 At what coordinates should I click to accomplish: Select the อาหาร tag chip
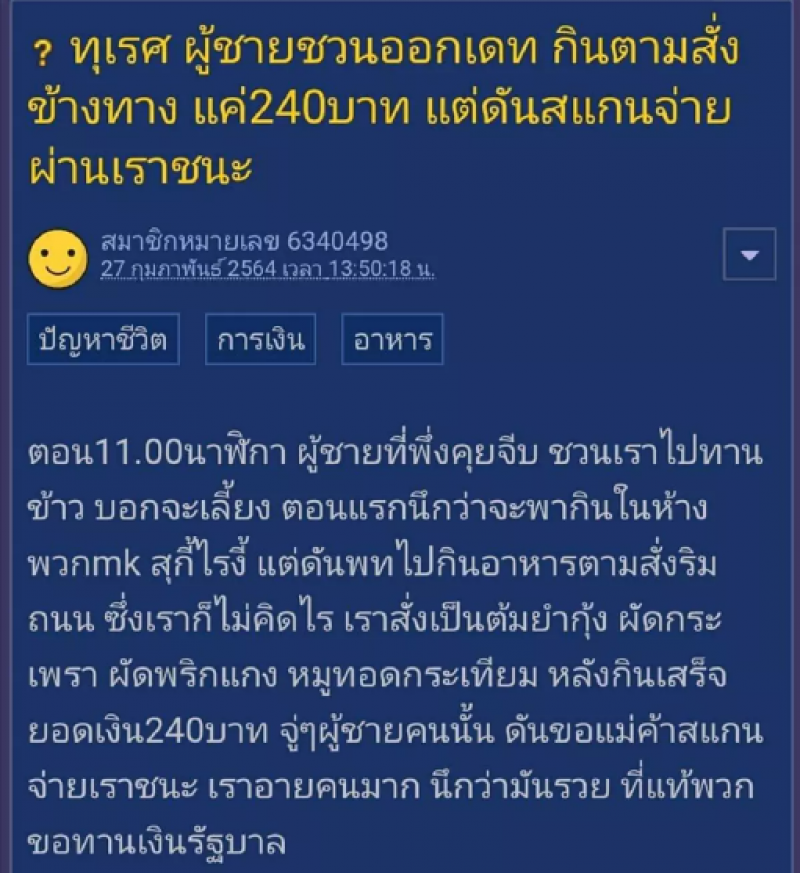pos(392,341)
